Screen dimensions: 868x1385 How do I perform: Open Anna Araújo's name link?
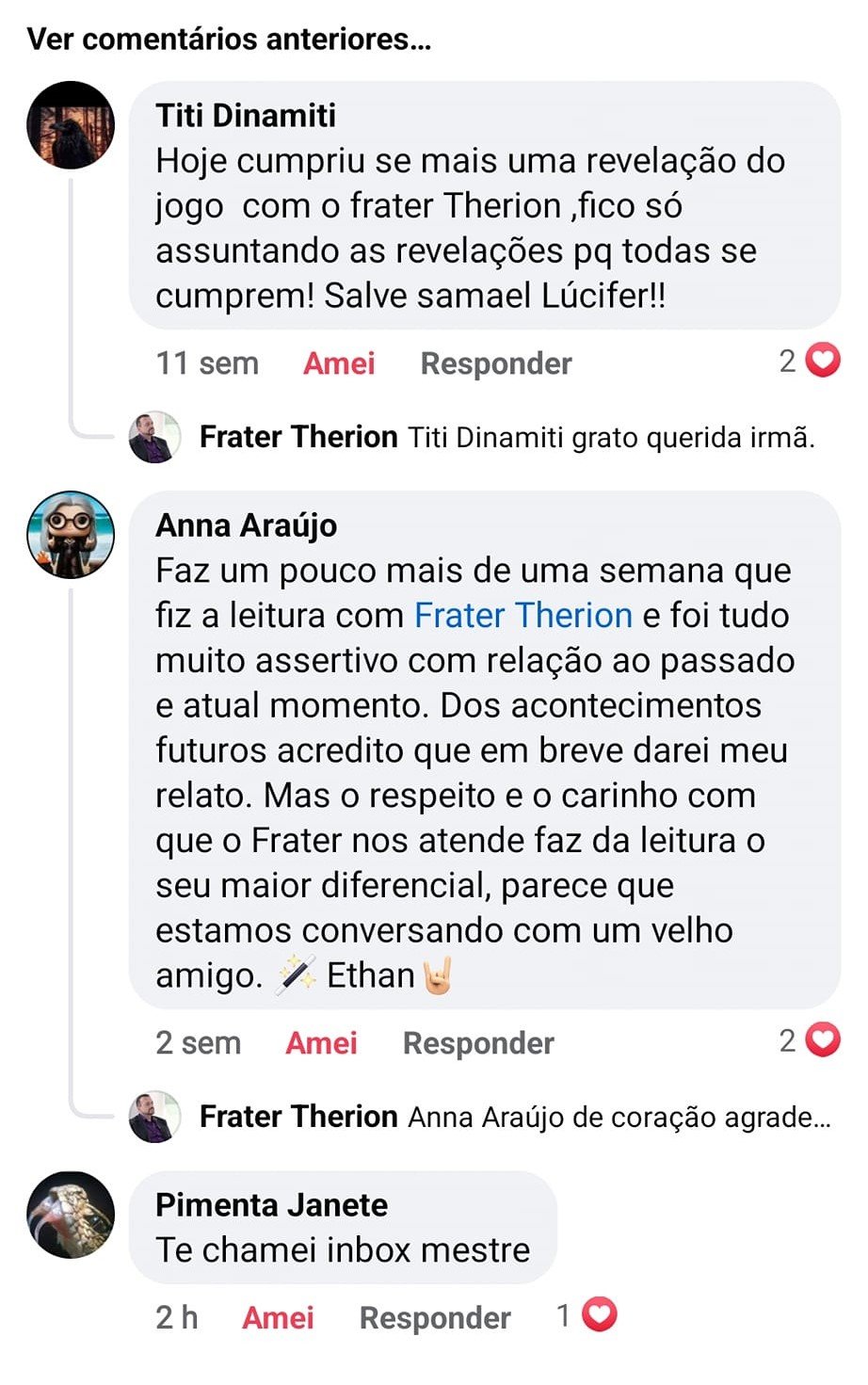(246, 525)
